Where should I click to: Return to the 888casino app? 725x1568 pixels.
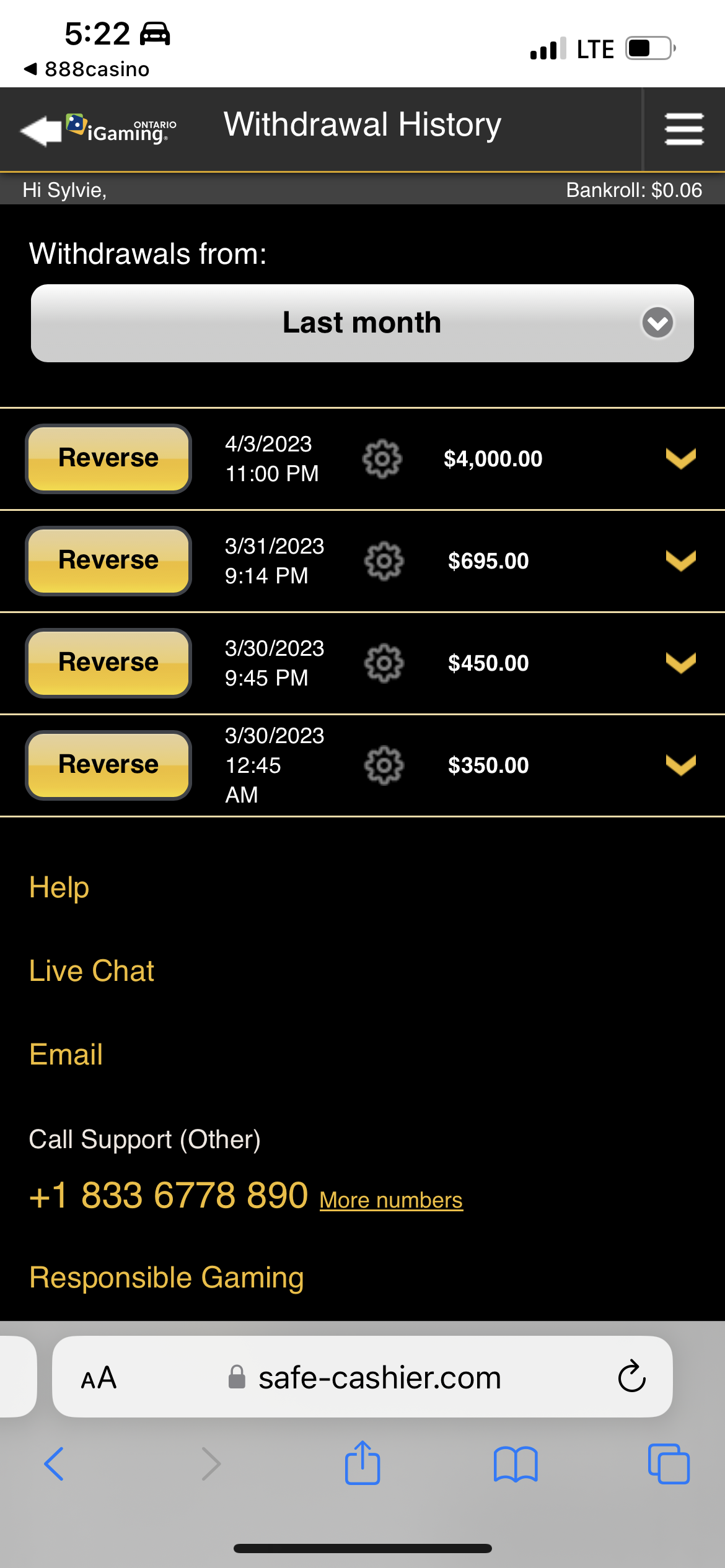(87, 69)
